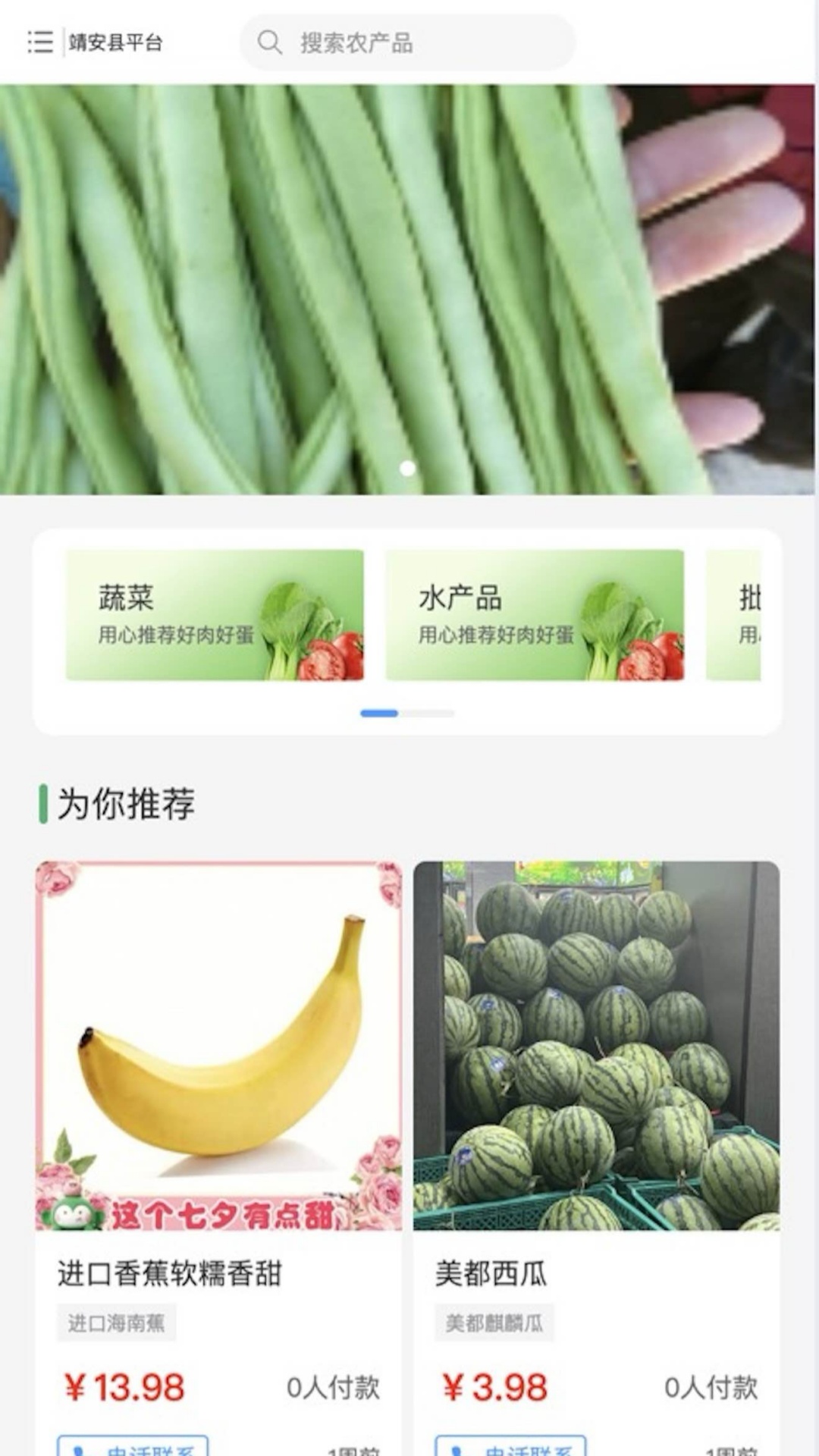
Task: Open the partially visible 批发 category card
Action: click(758, 620)
